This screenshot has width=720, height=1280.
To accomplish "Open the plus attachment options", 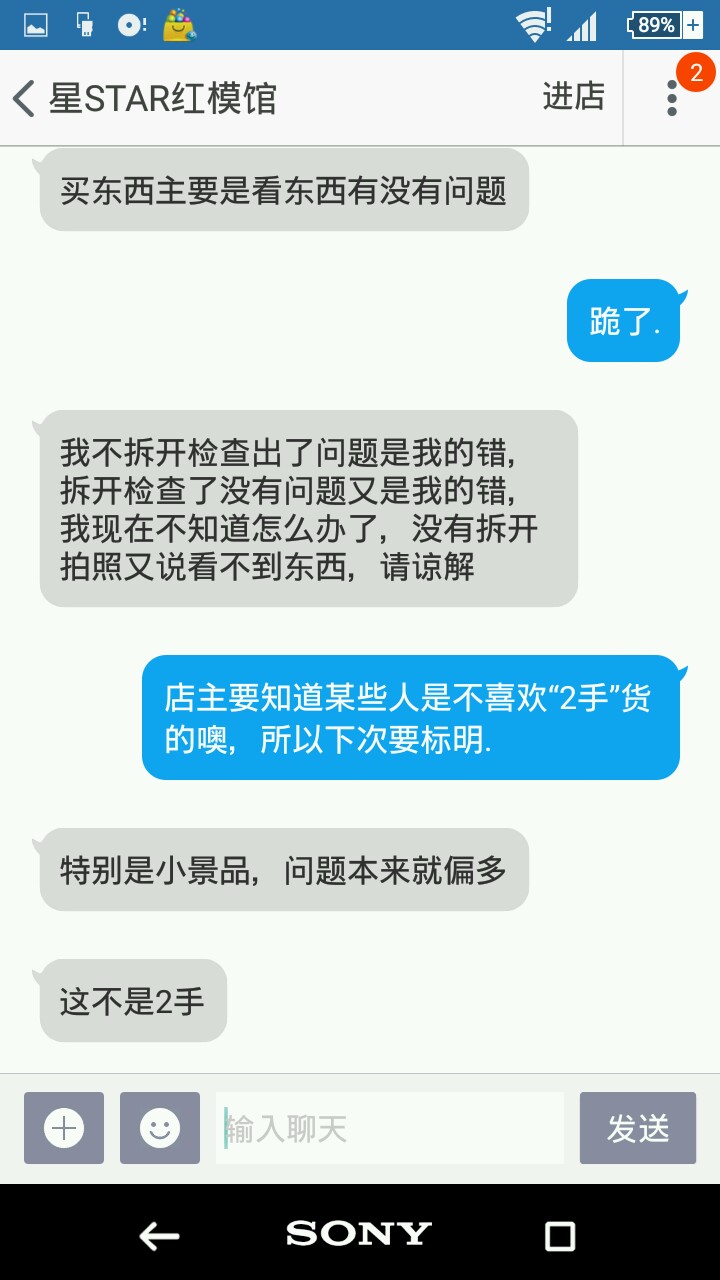I will [x=64, y=1128].
